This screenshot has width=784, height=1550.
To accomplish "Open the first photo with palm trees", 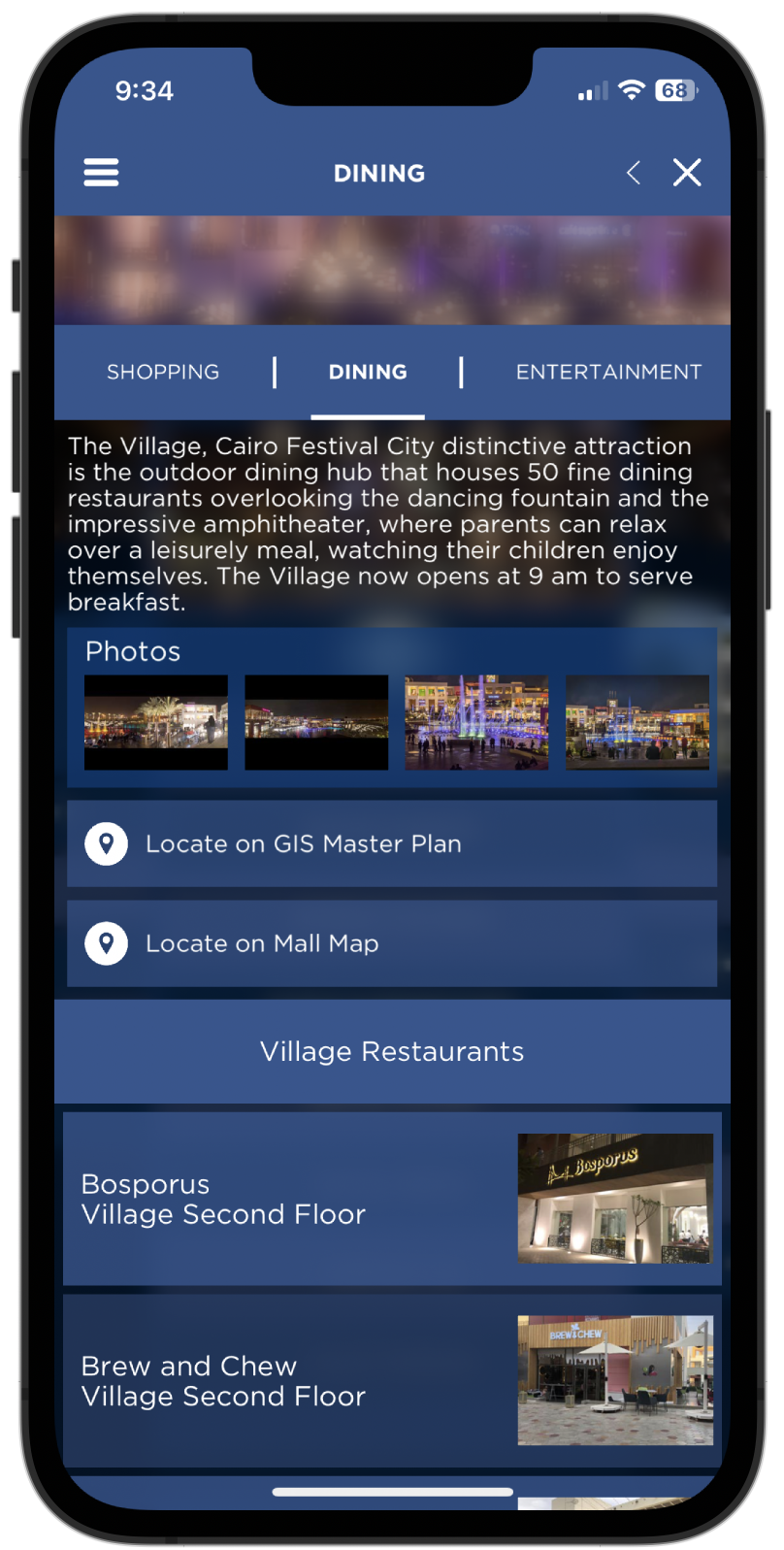I will pos(156,723).
